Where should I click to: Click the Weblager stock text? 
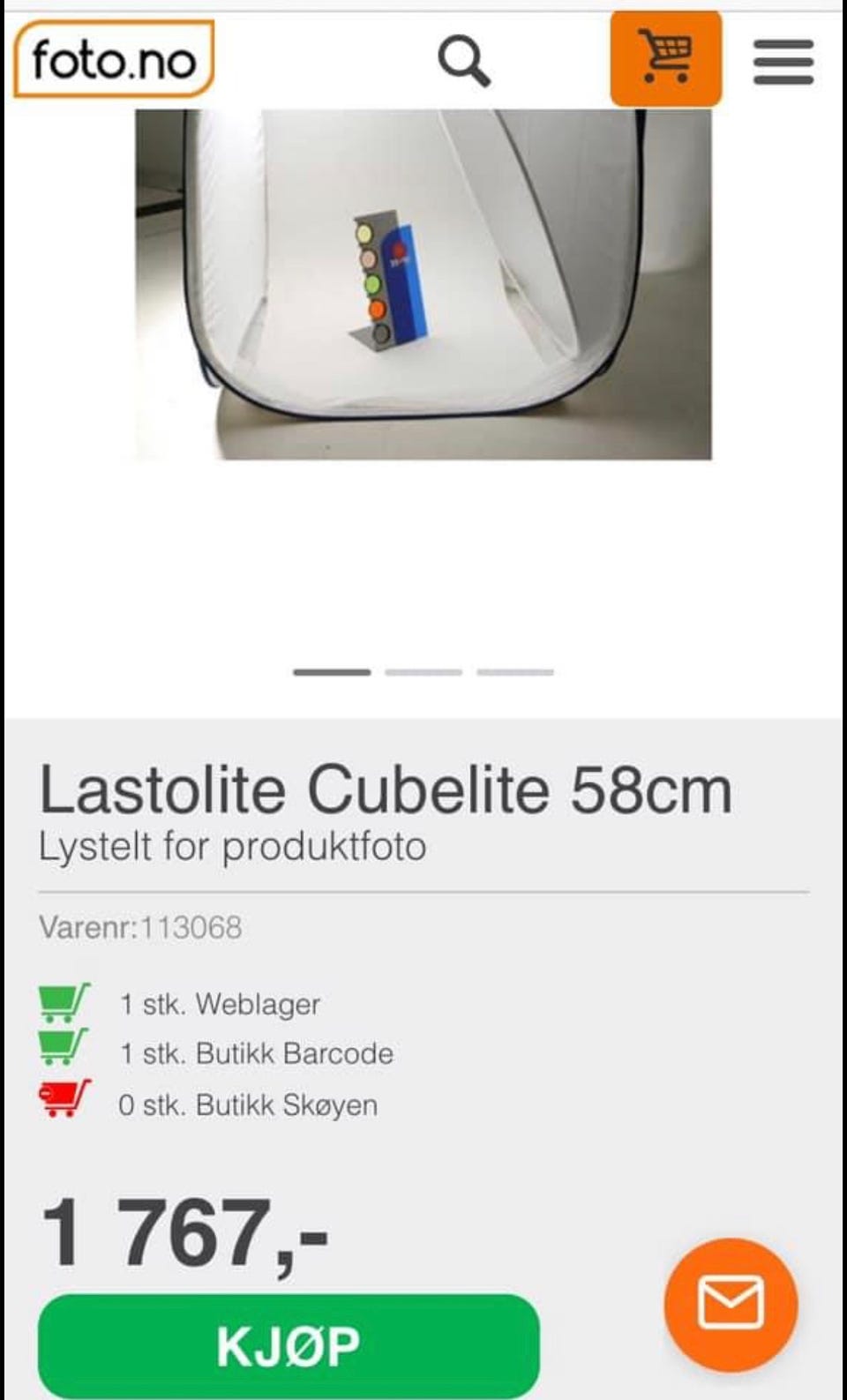(221, 1003)
